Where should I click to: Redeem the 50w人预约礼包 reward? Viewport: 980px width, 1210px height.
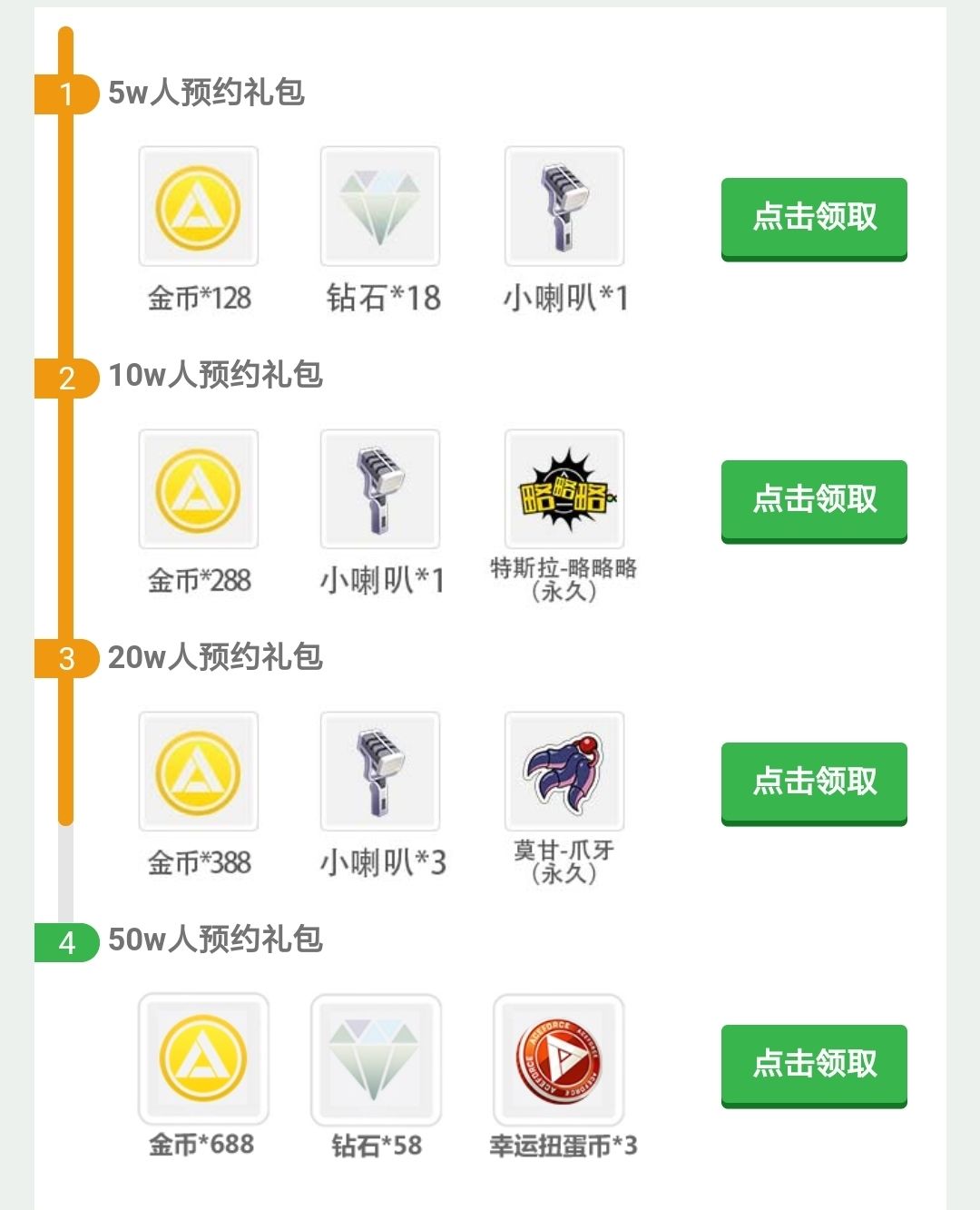814,1065
